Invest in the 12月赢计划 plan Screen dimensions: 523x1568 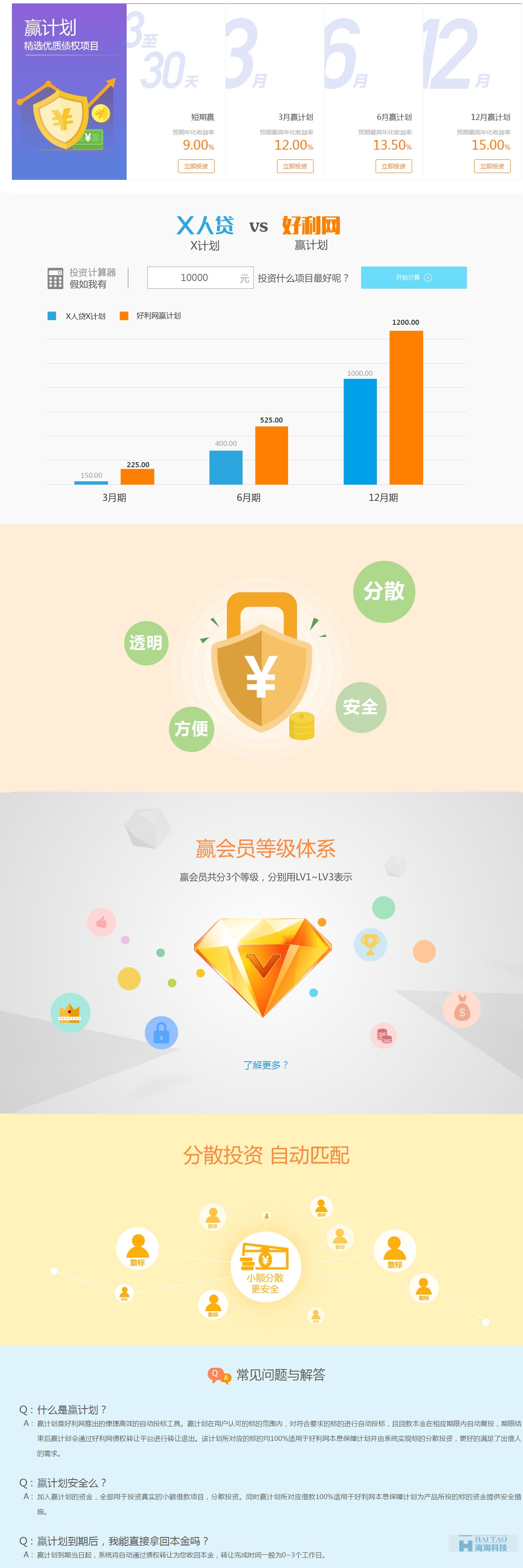[492, 166]
